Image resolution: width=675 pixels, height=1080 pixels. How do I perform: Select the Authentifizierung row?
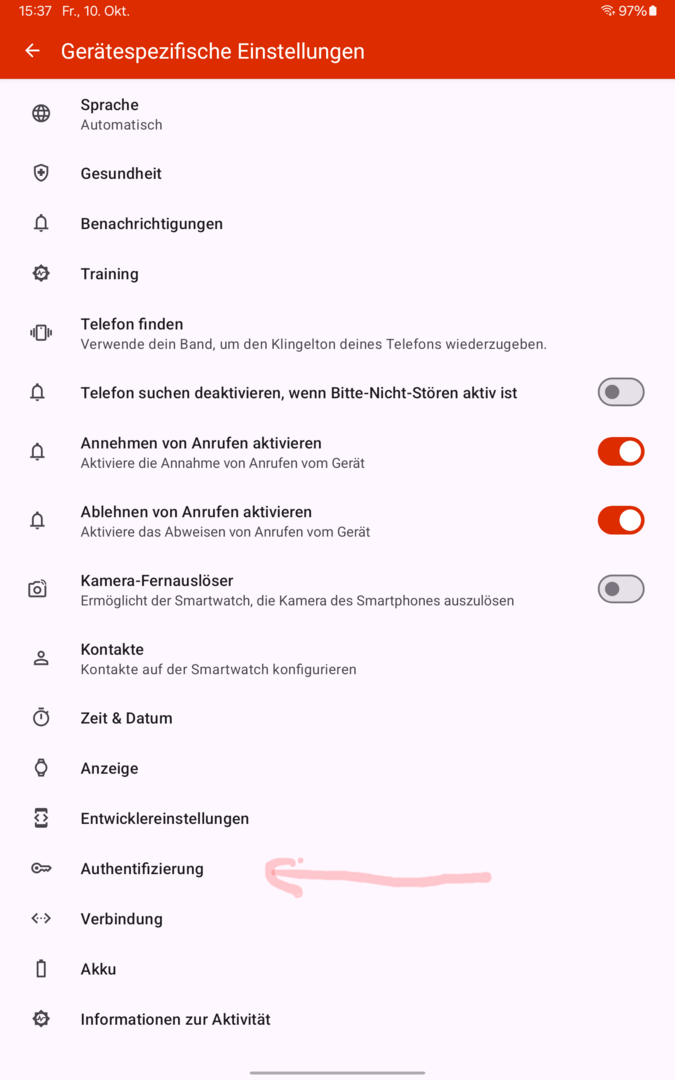[x=142, y=869]
